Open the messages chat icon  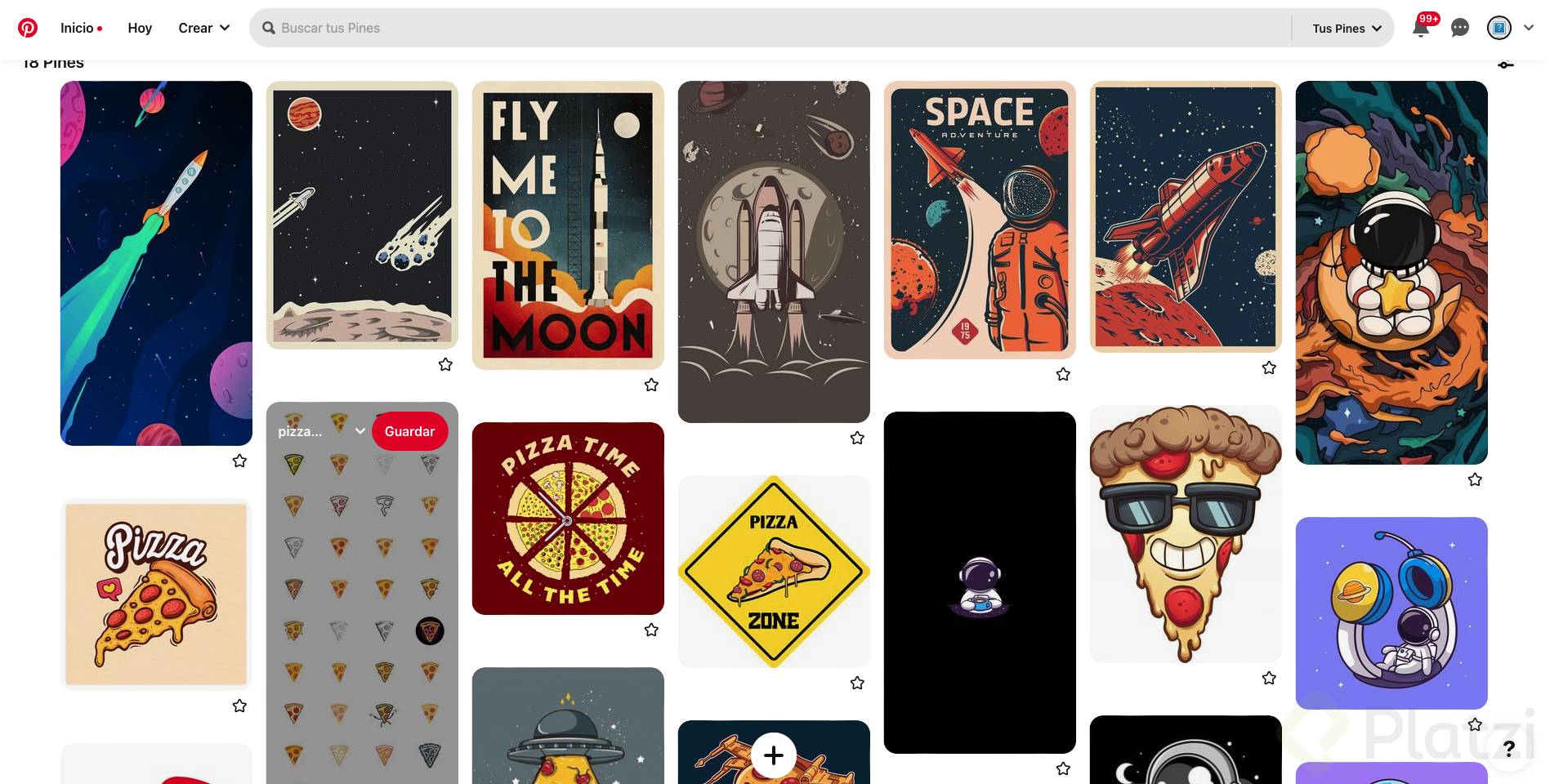pyautogui.click(x=1459, y=28)
